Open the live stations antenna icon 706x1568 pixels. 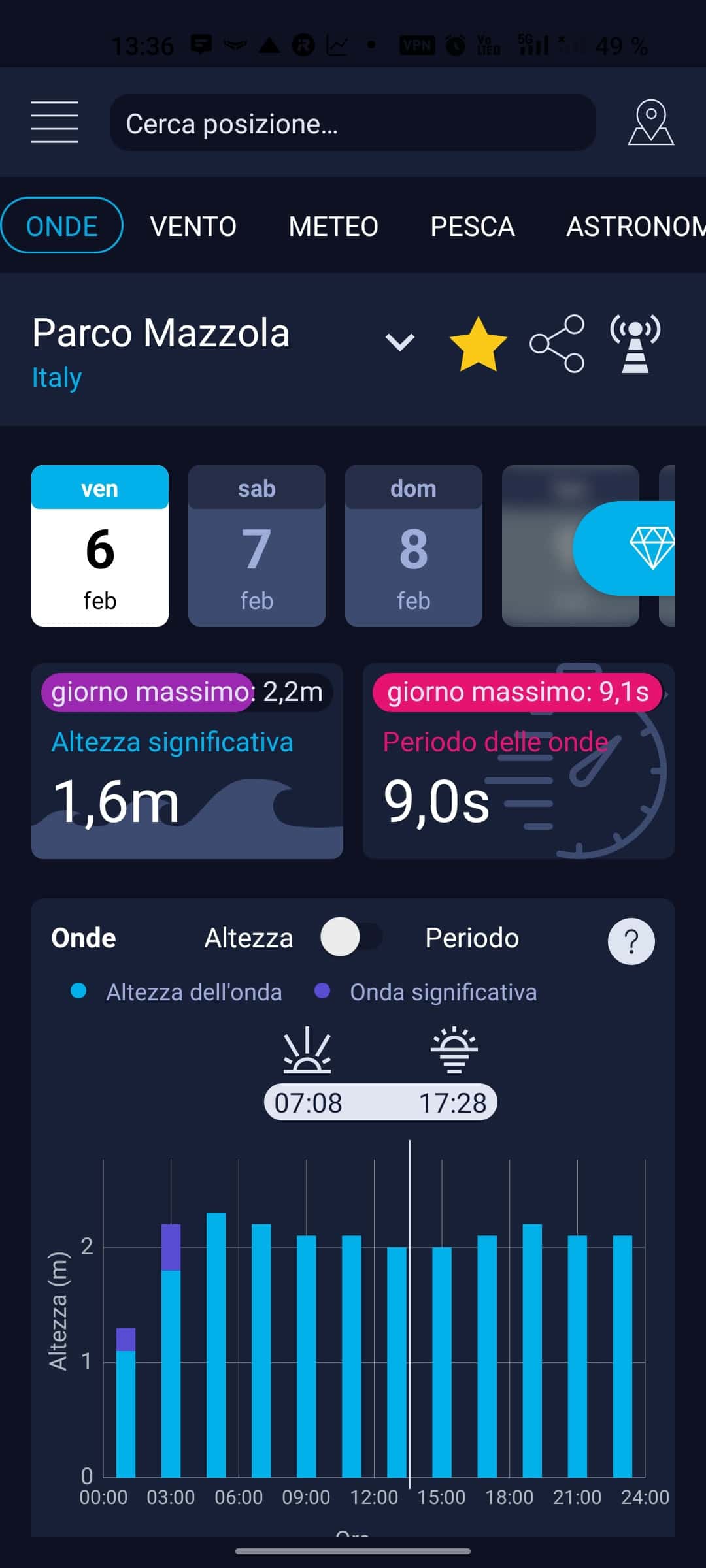click(633, 343)
